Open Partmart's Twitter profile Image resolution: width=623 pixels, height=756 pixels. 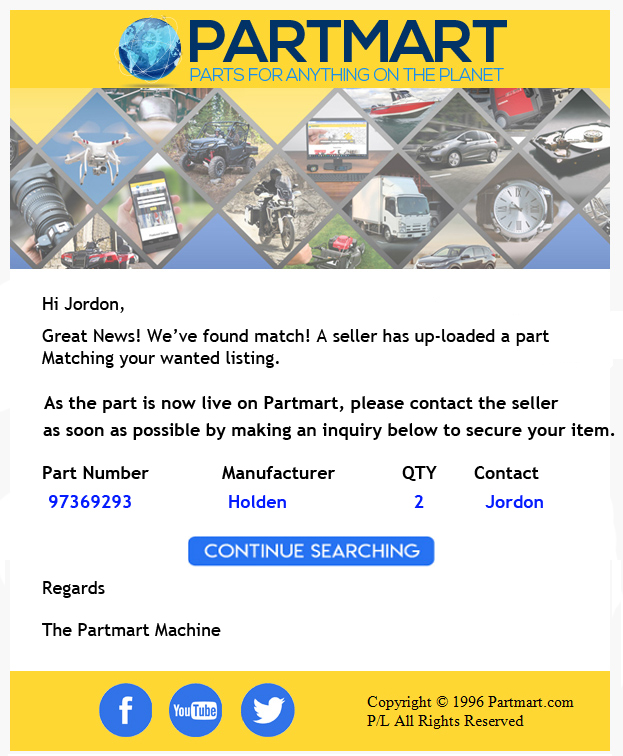(268, 710)
